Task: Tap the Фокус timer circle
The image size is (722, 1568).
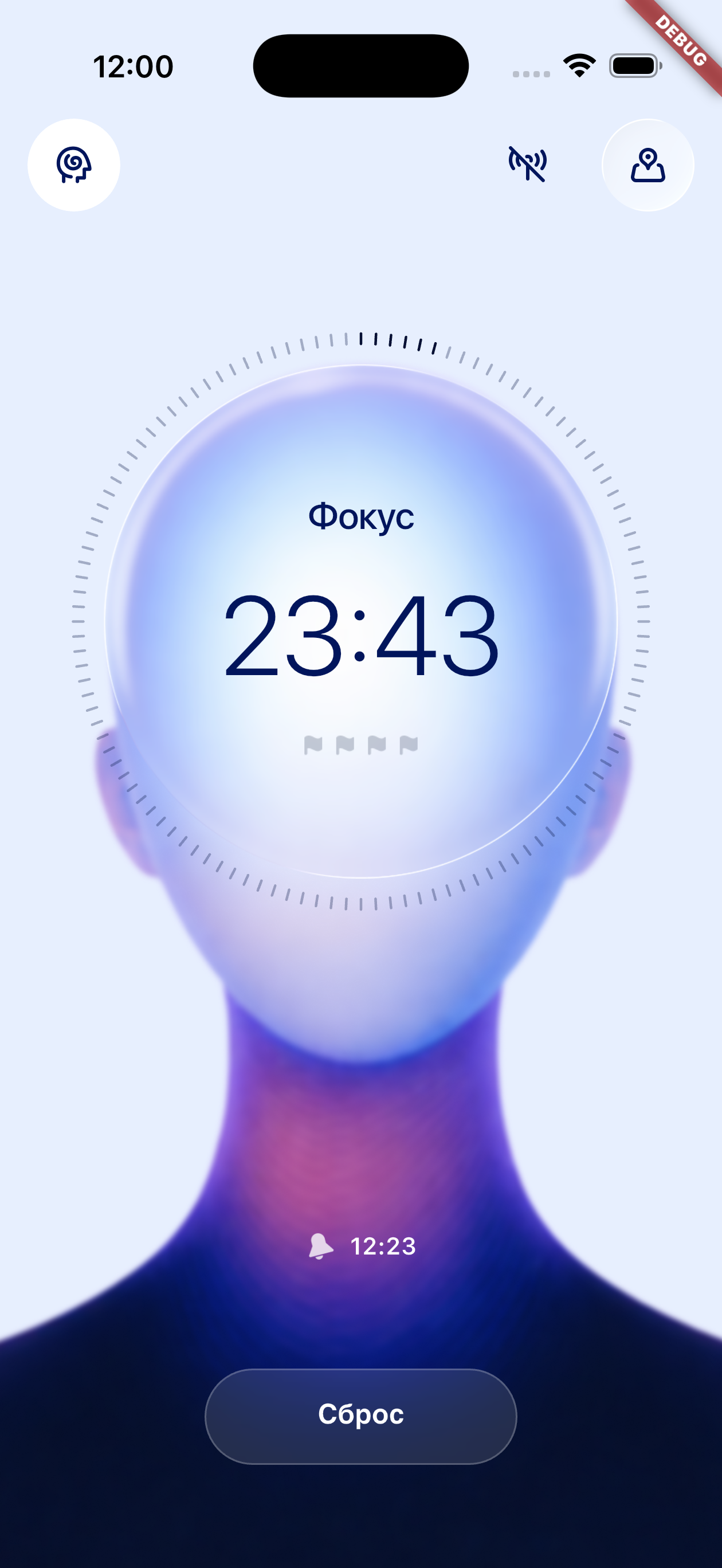Action: click(360, 621)
